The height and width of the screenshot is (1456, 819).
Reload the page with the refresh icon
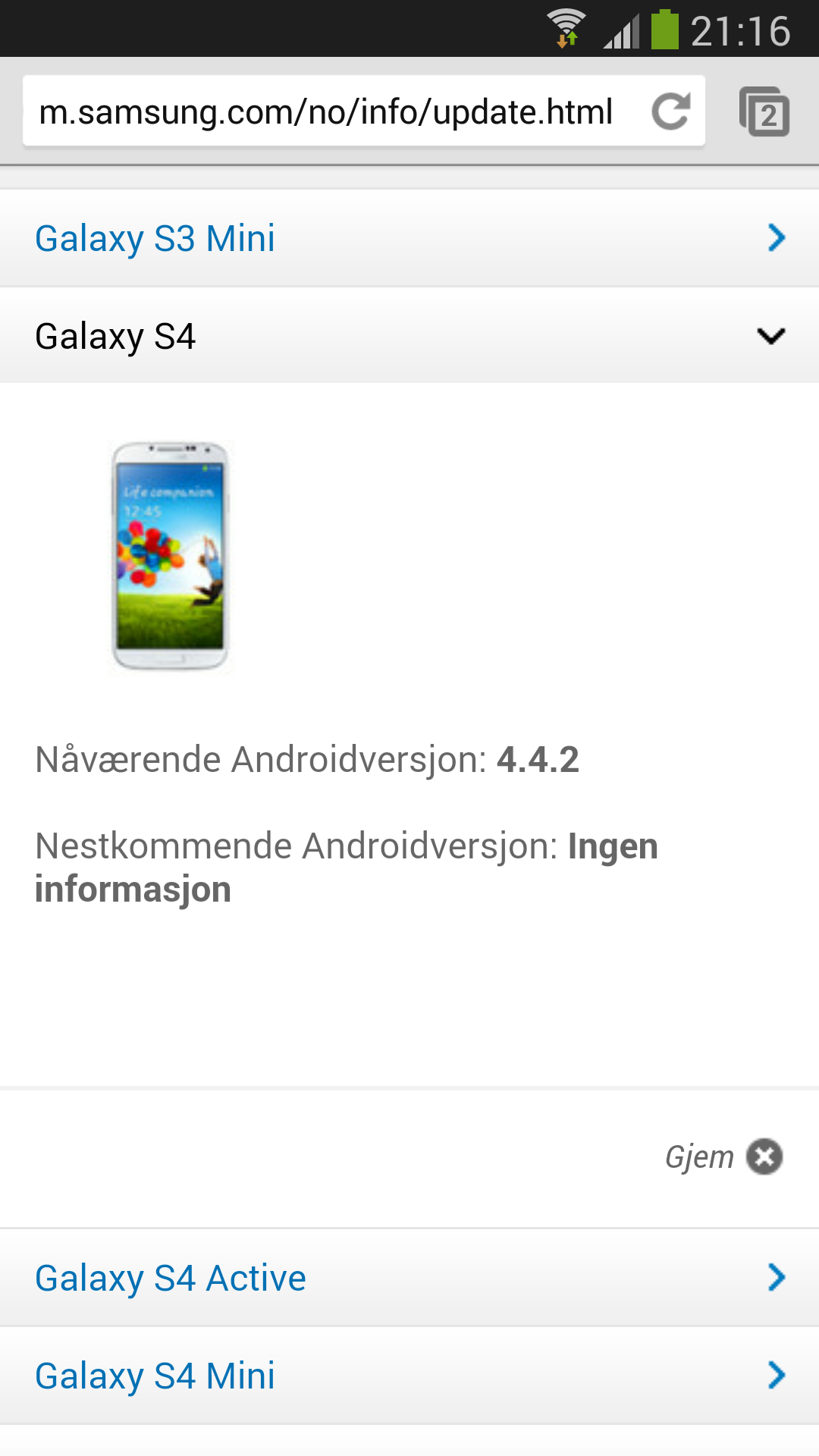[x=671, y=111]
